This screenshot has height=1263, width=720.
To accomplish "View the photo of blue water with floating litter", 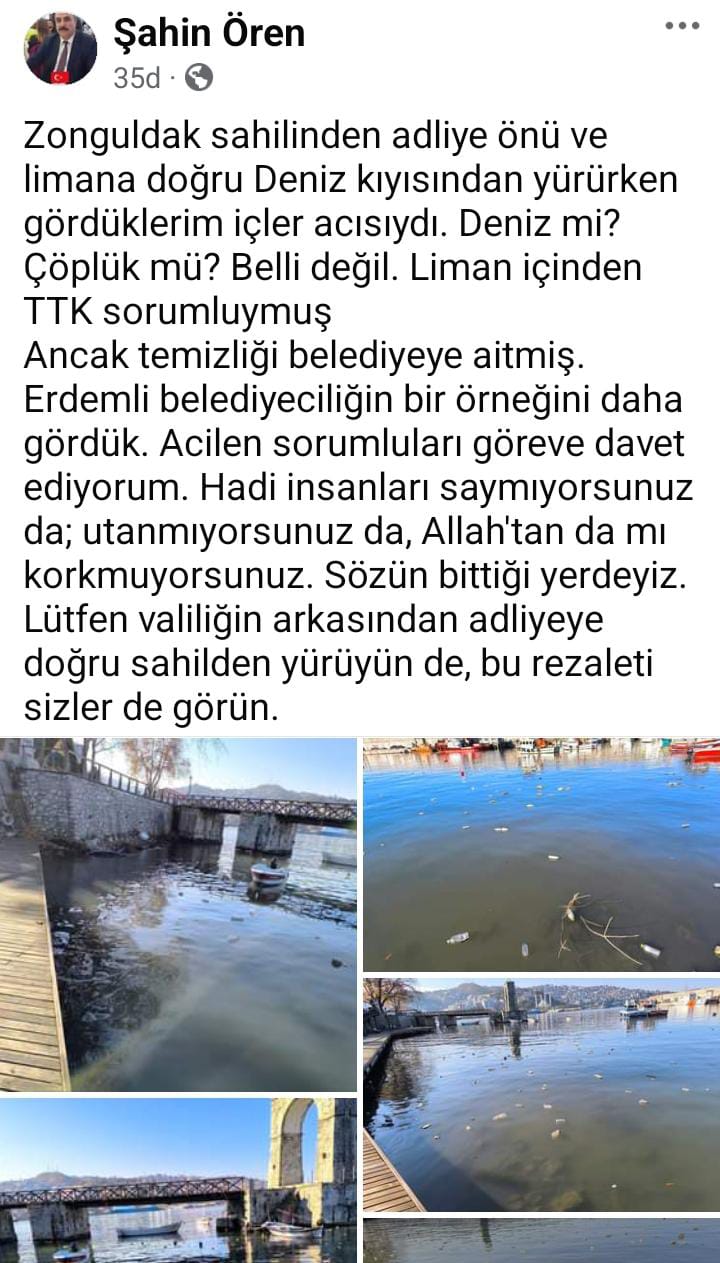I will click(541, 855).
